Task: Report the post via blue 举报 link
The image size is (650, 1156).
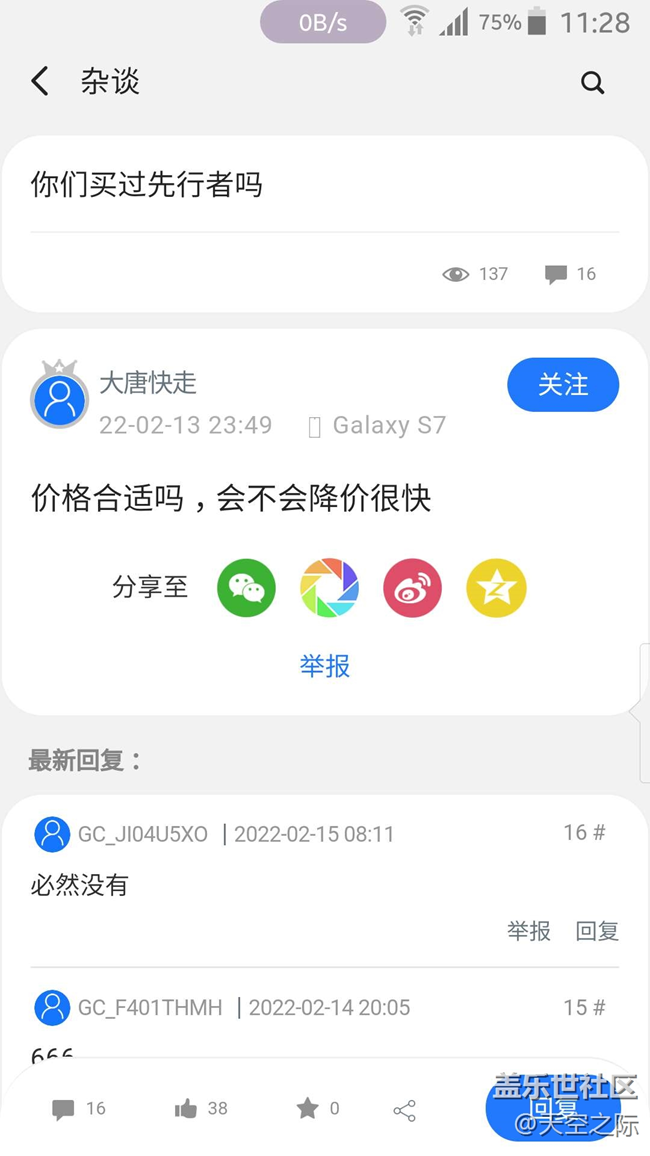Action: coord(325,666)
